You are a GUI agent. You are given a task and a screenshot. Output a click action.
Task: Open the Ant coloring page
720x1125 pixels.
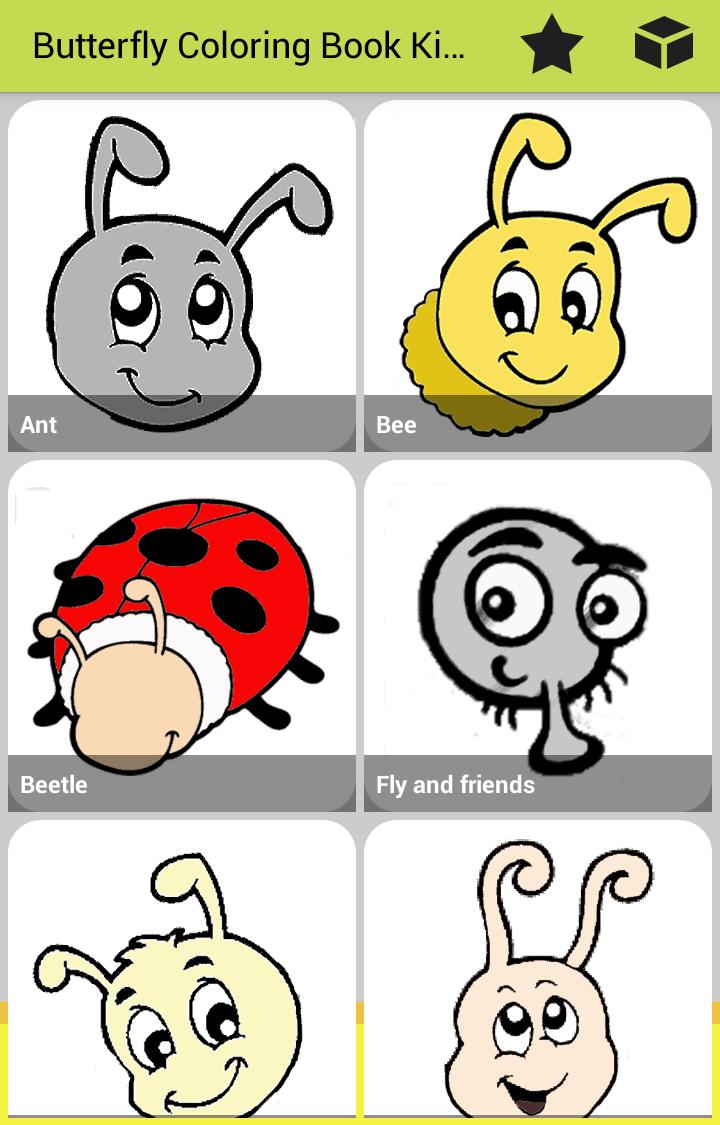click(x=182, y=276)
